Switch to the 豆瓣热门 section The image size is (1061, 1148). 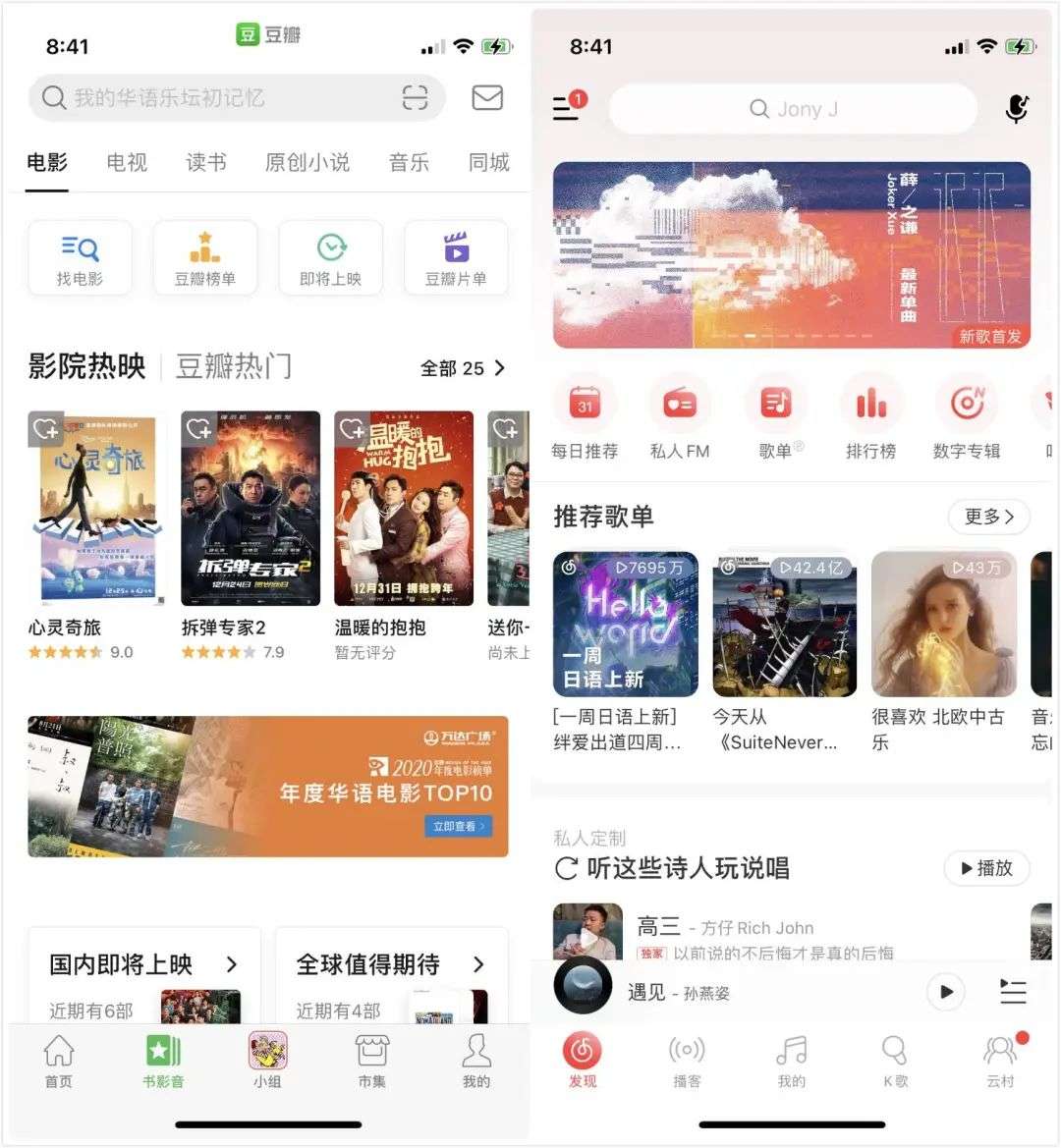[233, 366]
